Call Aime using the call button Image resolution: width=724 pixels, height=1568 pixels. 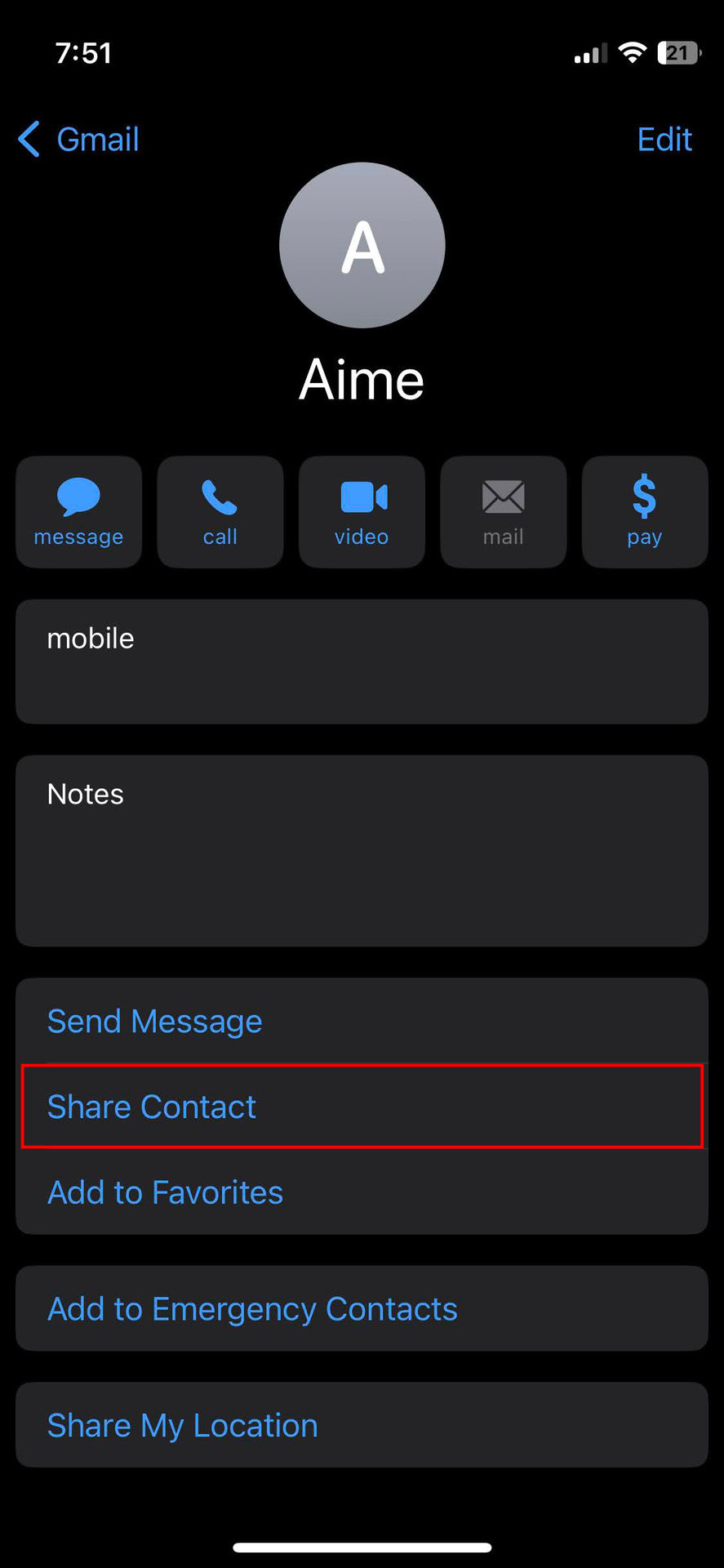220,512
